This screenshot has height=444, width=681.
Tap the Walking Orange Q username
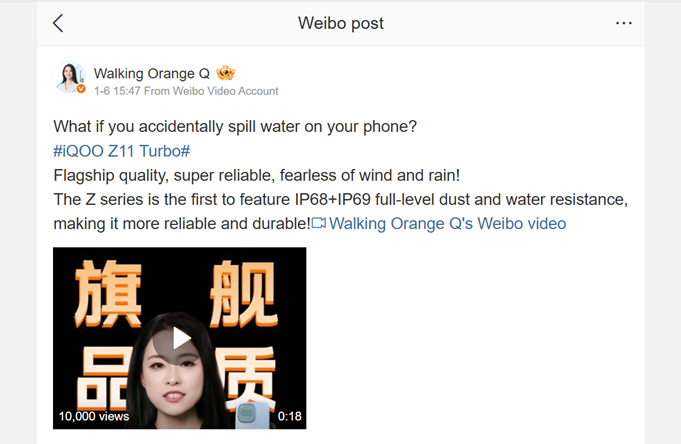tap(152, 73)
